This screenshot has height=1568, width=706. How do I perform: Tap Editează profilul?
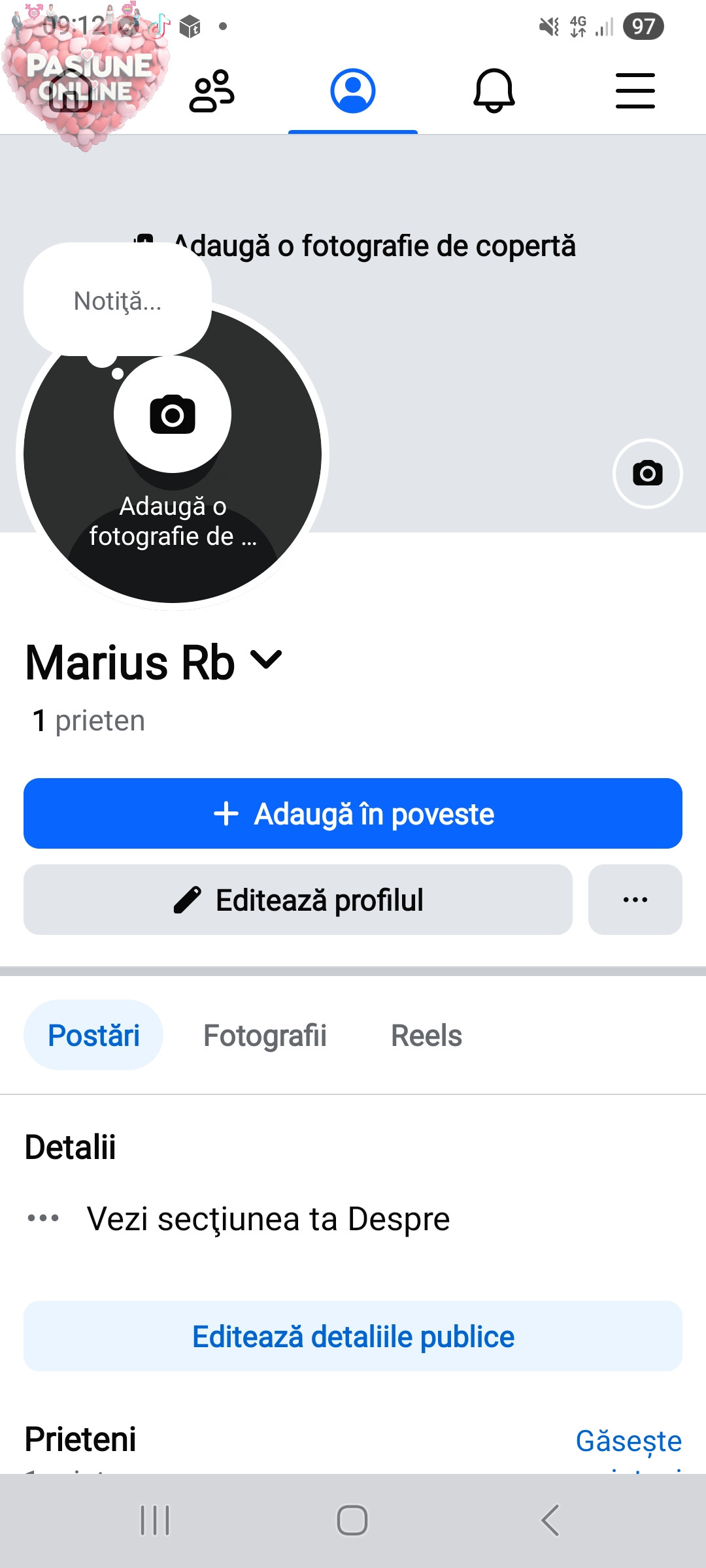298,900
